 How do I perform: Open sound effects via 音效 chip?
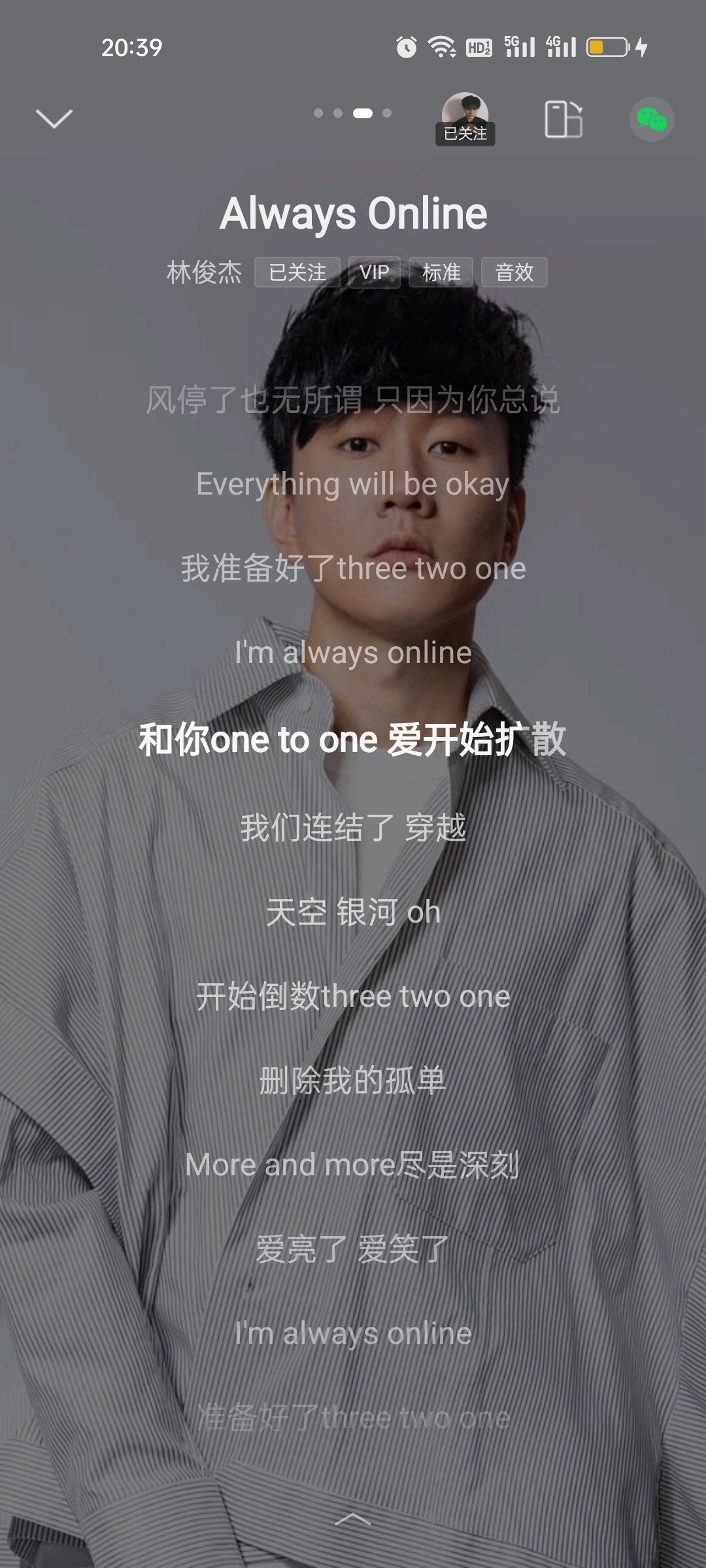tap(514, 272)
